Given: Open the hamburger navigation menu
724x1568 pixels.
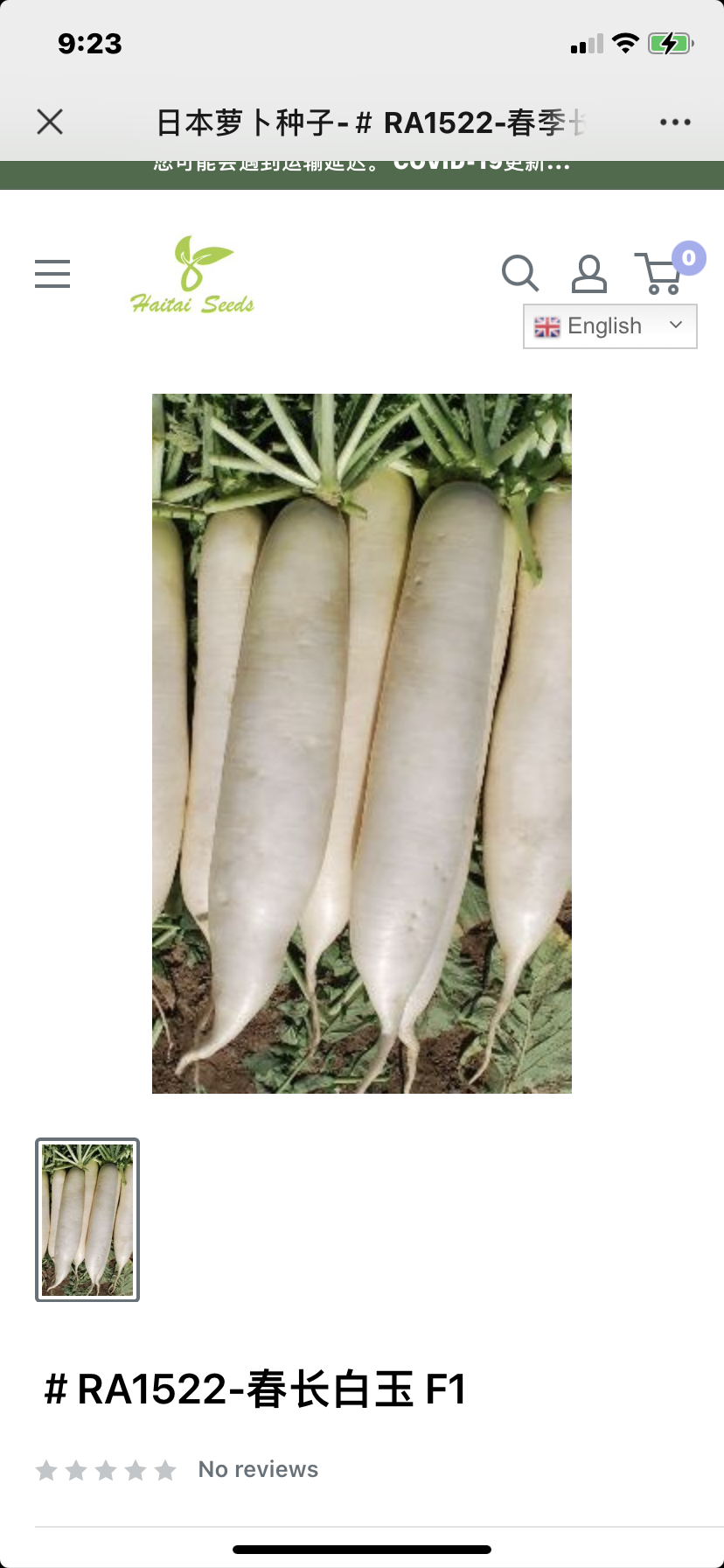Looking at the screenshot, I should [52, 274].
